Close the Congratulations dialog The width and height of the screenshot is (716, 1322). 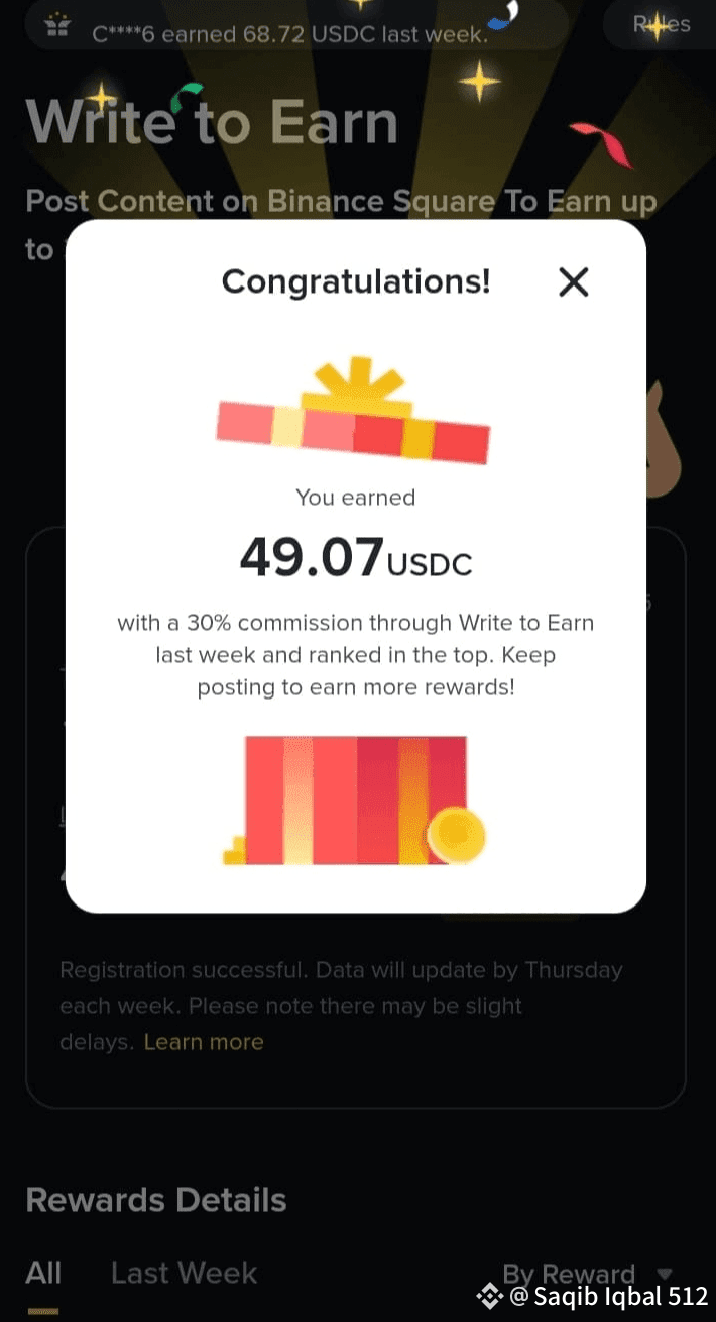click(573, 283)
